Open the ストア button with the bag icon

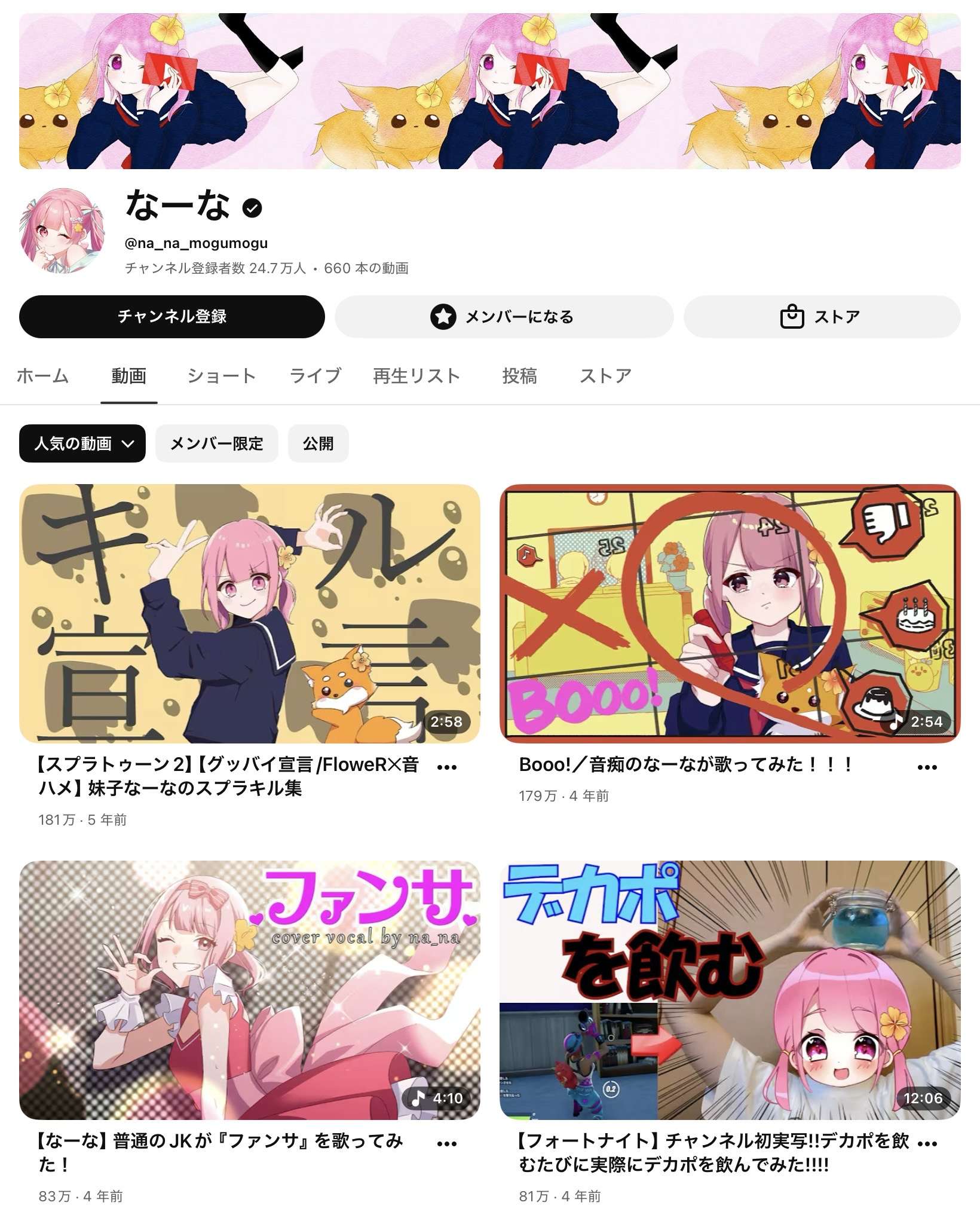pos(822,316)
